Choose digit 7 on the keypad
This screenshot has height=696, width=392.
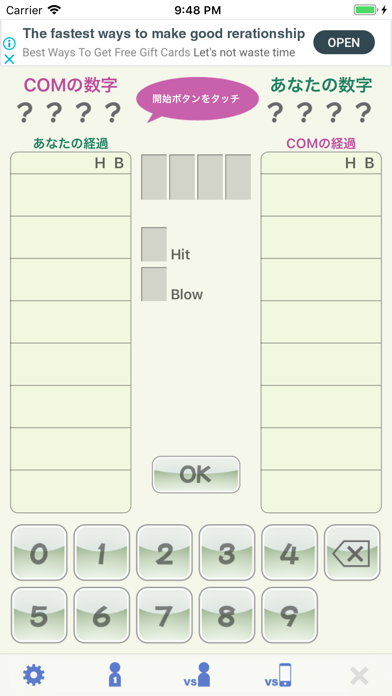tap(164, 615)
